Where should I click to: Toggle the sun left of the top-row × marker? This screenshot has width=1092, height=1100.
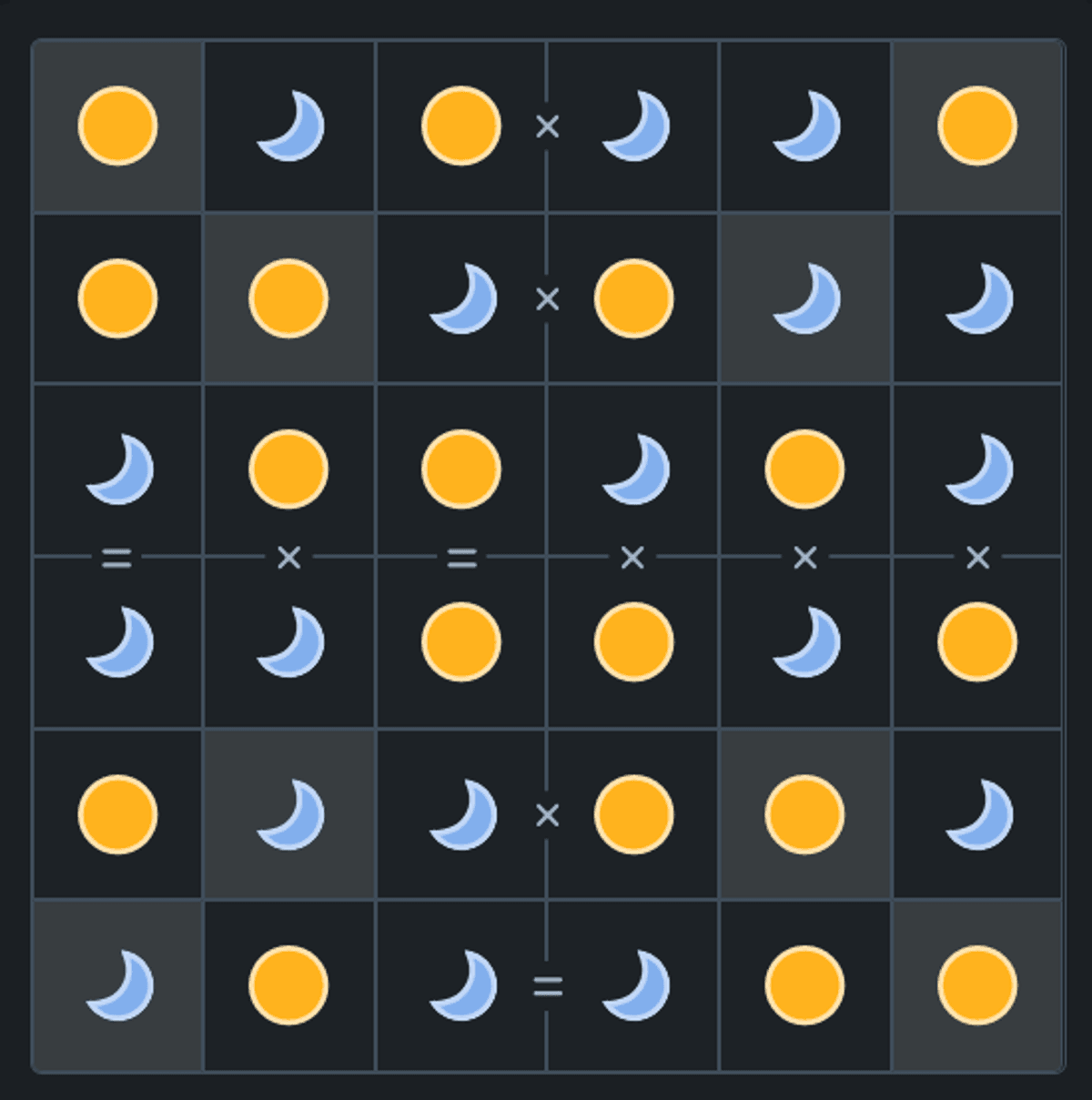[461, 126]
